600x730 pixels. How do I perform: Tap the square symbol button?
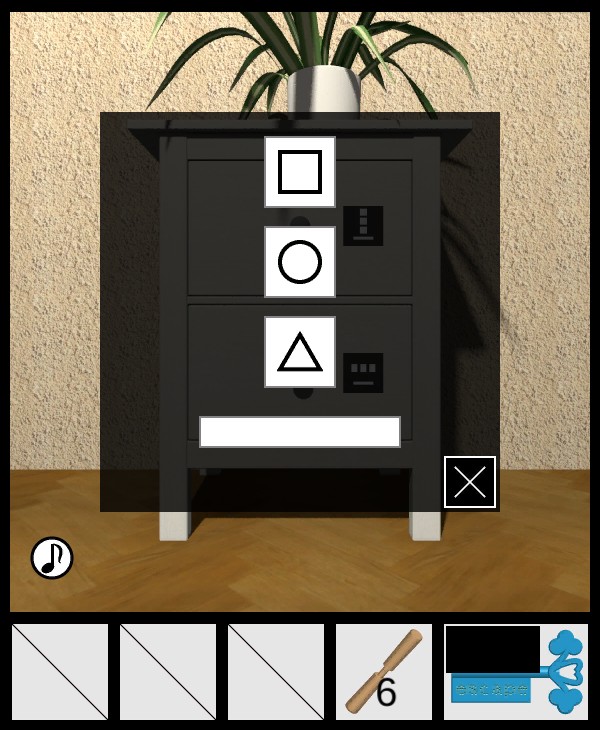(300, 172)
